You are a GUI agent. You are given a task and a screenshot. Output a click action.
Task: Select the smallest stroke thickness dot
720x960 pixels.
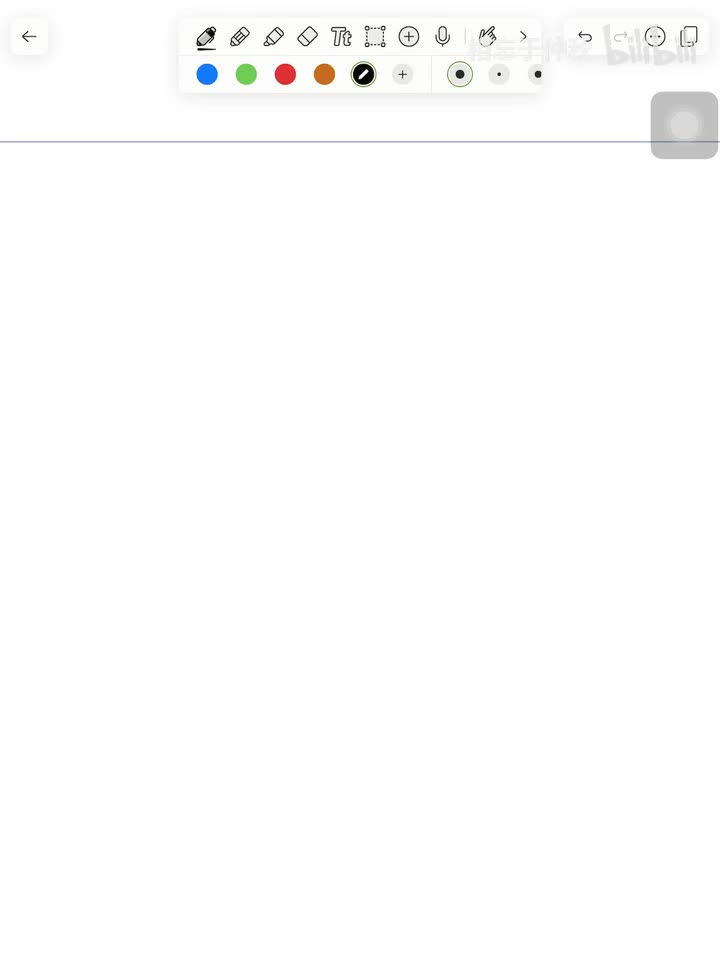[x=499, y=74]
